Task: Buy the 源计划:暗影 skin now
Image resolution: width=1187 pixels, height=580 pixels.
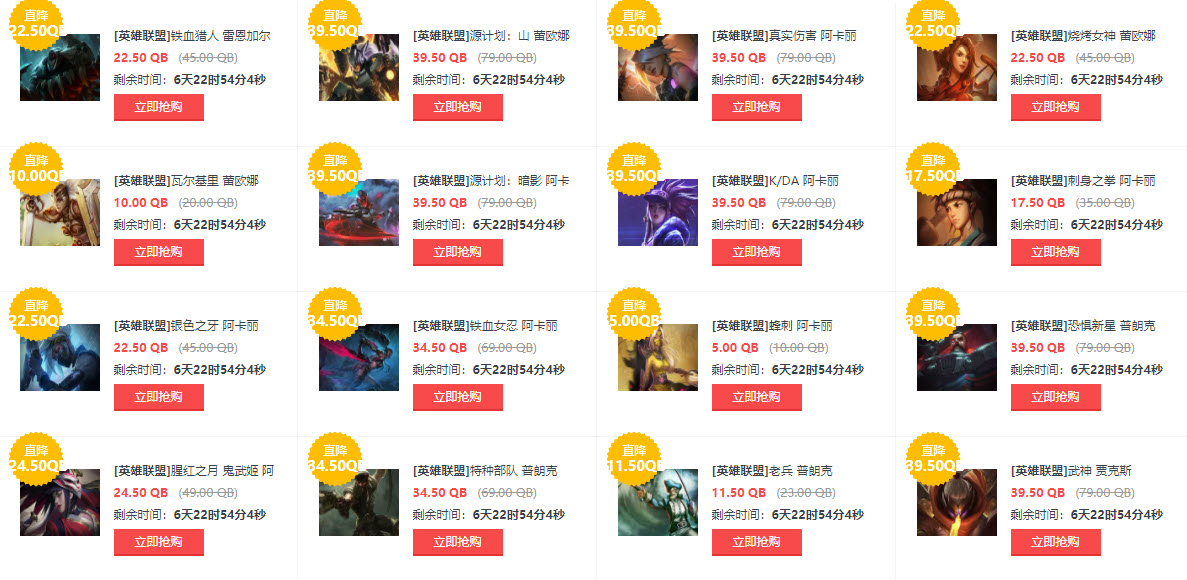Action: tap(457, 252)
